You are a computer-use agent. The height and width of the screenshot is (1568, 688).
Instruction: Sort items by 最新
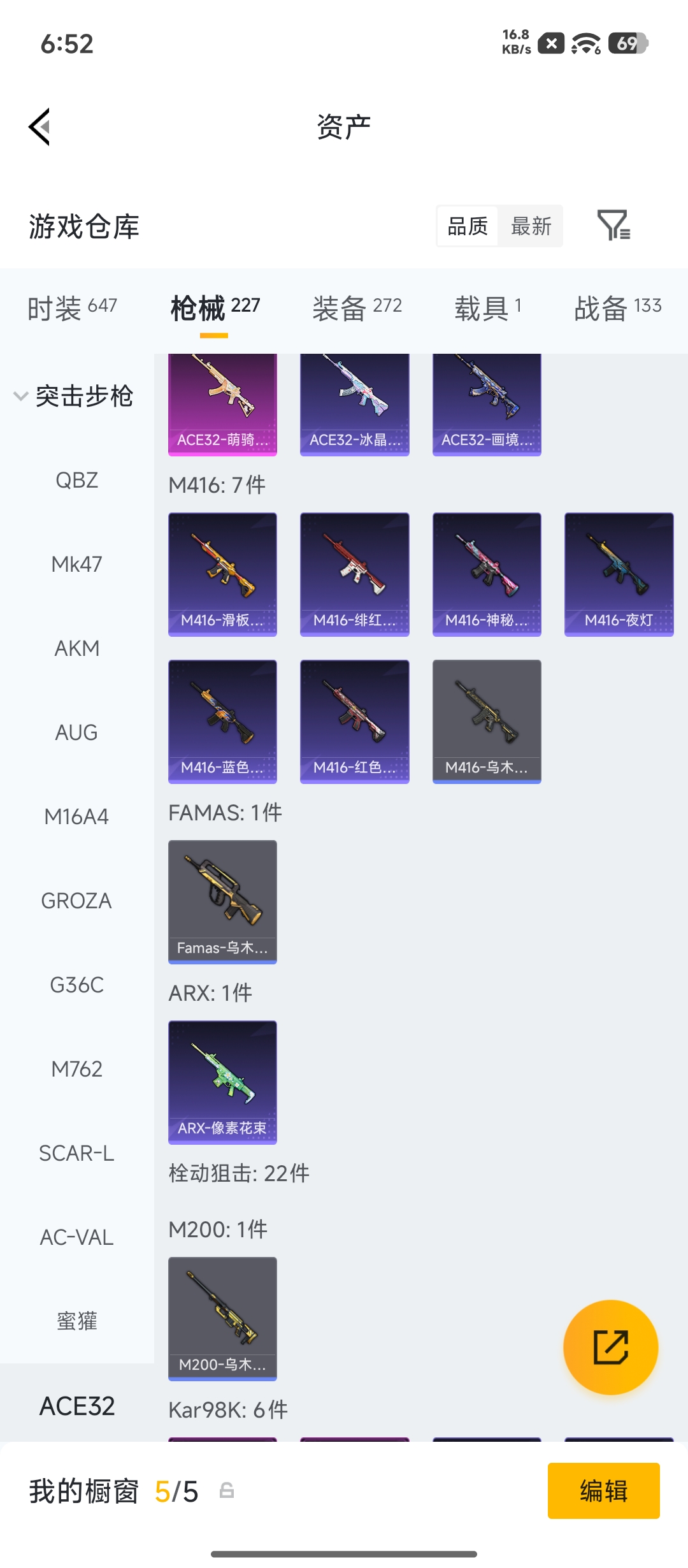tap(531, 226)
